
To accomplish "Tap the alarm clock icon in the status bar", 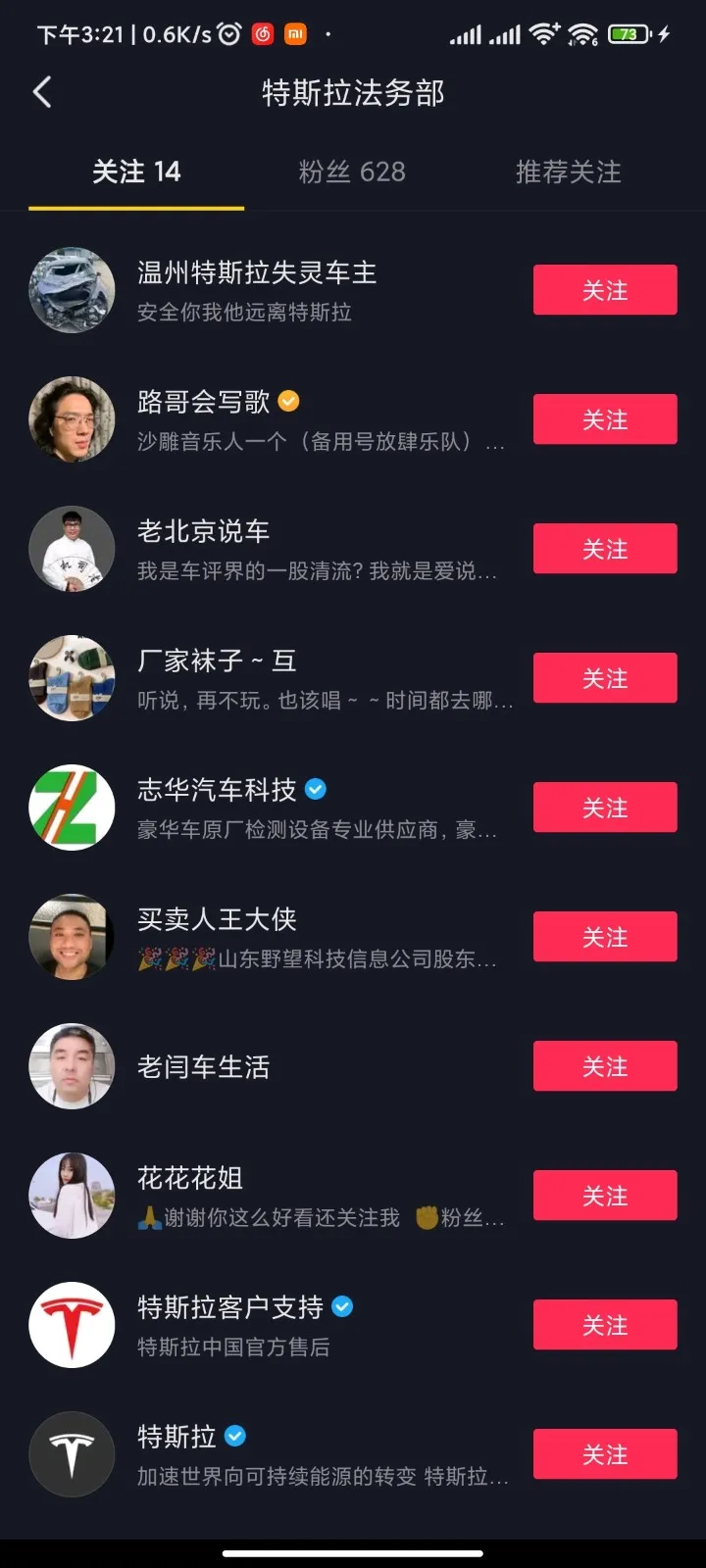I will pyautogui.click(x=227, y=32).
